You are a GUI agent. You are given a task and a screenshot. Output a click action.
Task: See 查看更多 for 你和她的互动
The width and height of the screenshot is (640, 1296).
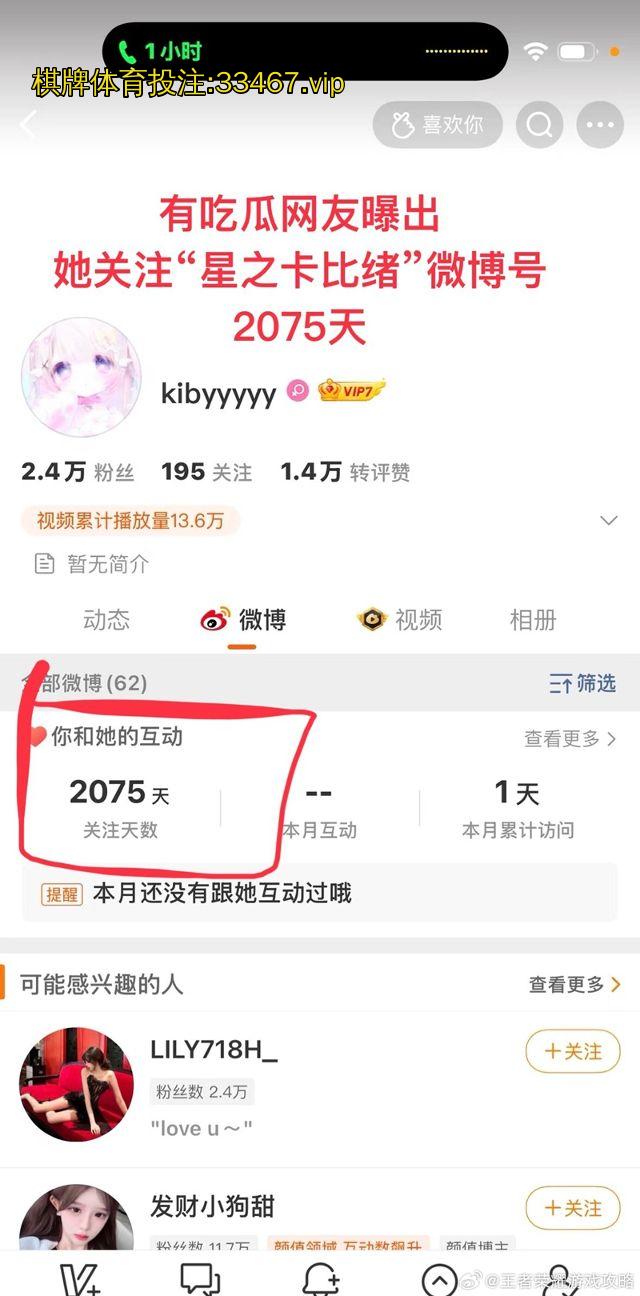570,739
